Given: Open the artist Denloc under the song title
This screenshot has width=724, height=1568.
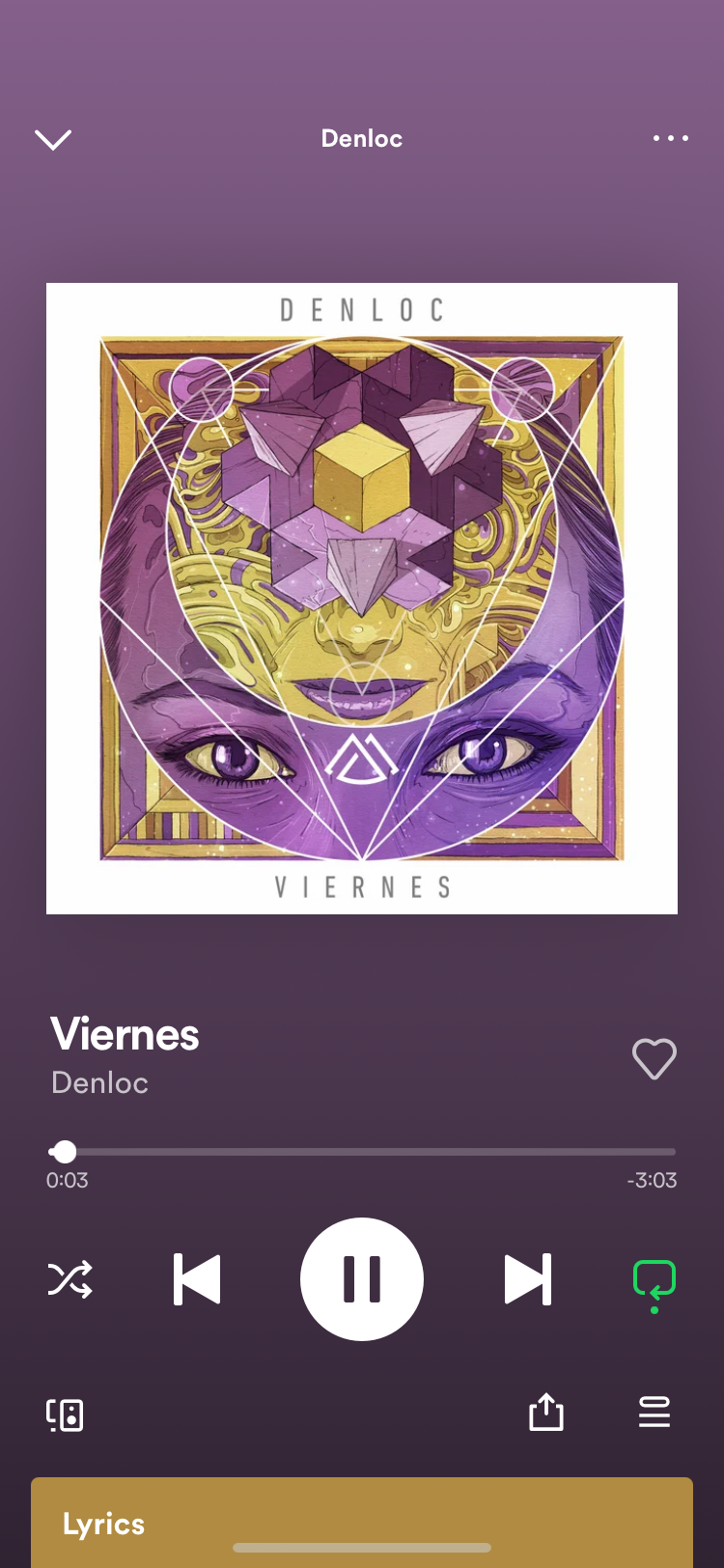Looking at the screenshot, I should click(x=99, y=1083).
